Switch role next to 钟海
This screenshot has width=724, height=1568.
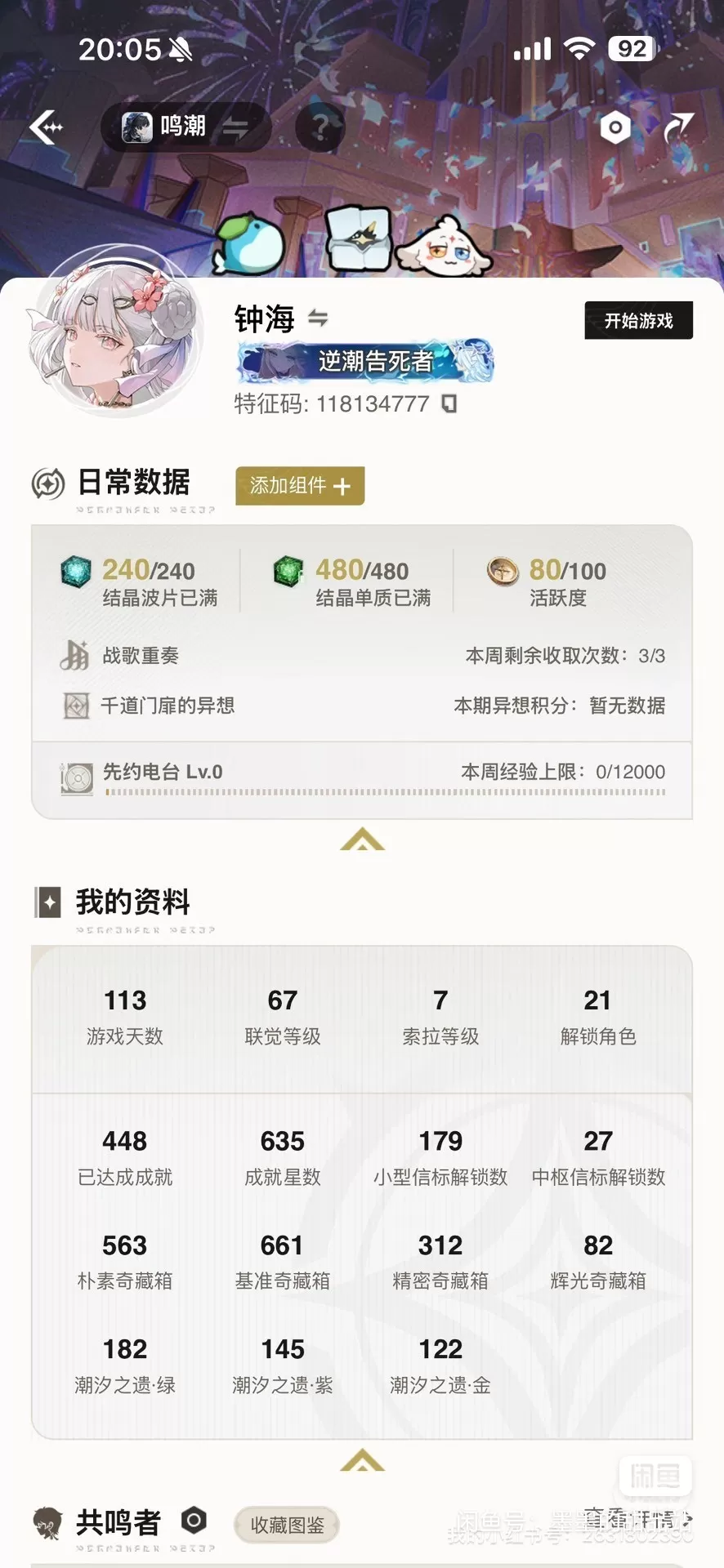(x=318, y=318)
